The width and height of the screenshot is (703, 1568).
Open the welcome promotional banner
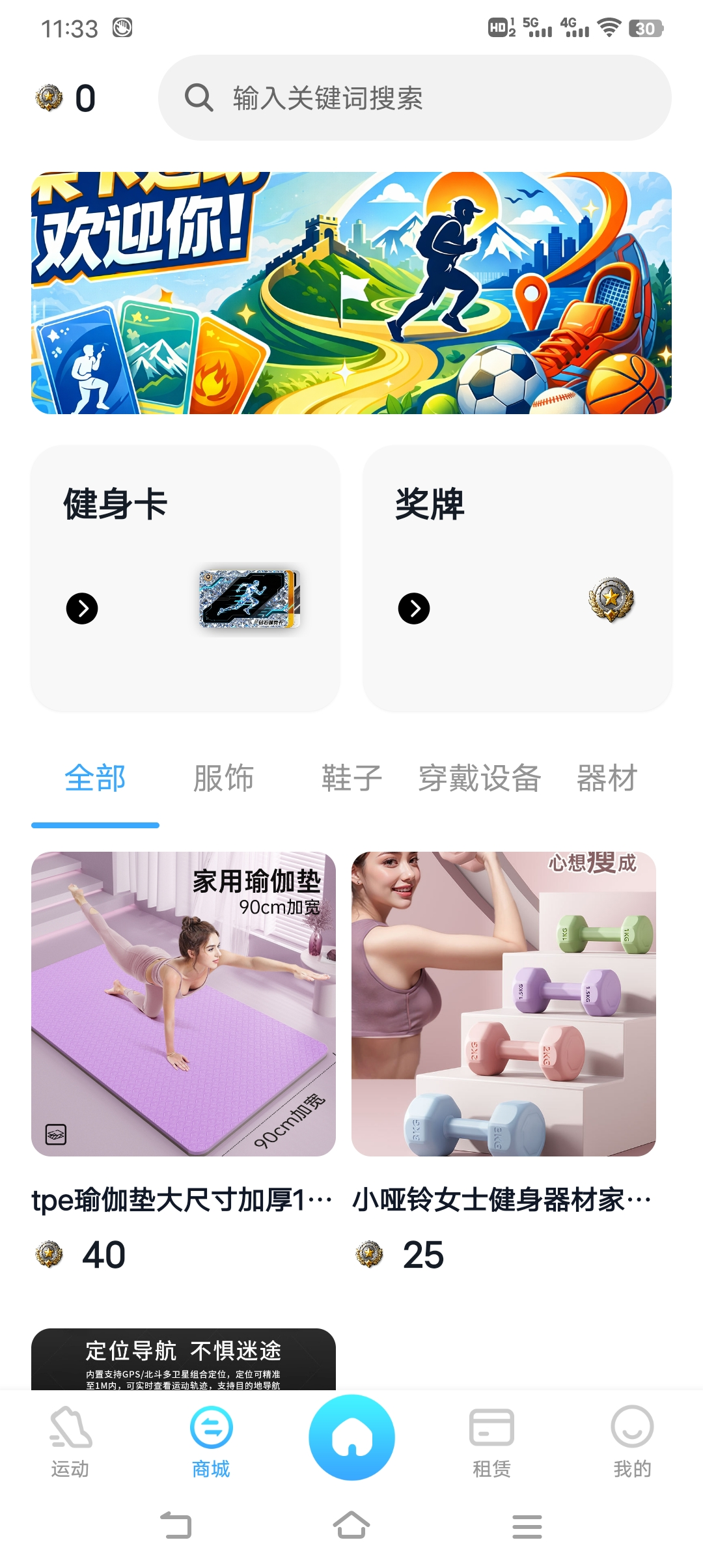tap(351, 293)
